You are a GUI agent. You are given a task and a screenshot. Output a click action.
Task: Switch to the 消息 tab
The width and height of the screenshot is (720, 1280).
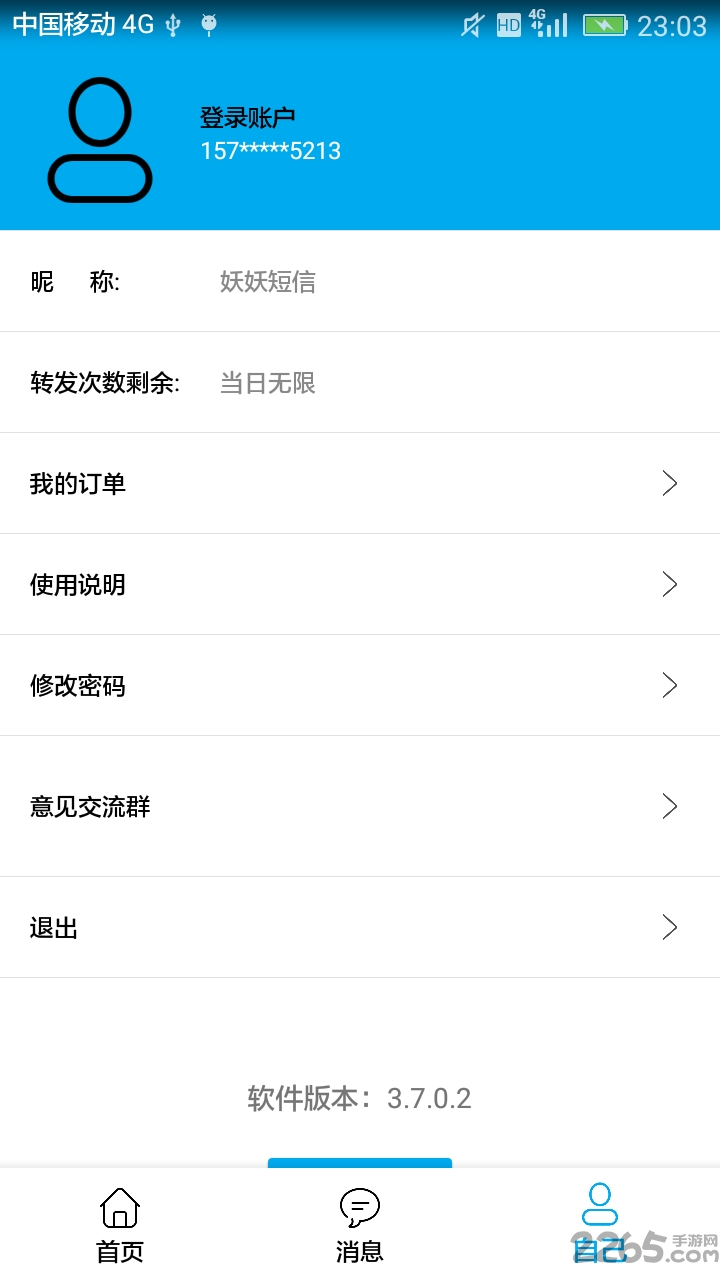(x=359, y=1222)
